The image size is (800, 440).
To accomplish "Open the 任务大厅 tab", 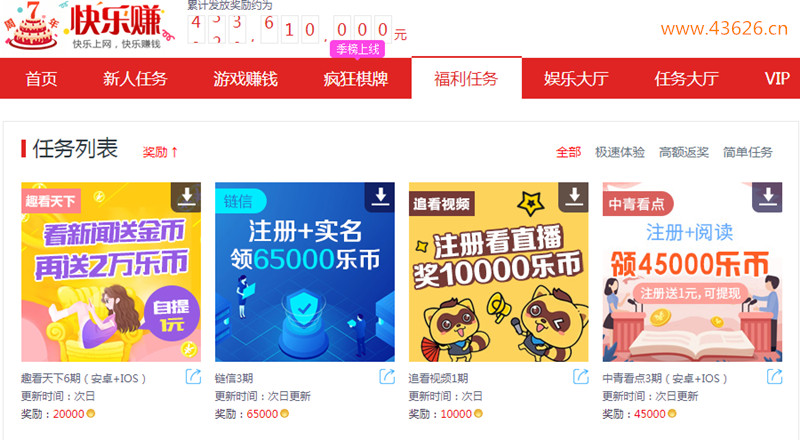I will (x=686, y=79).
